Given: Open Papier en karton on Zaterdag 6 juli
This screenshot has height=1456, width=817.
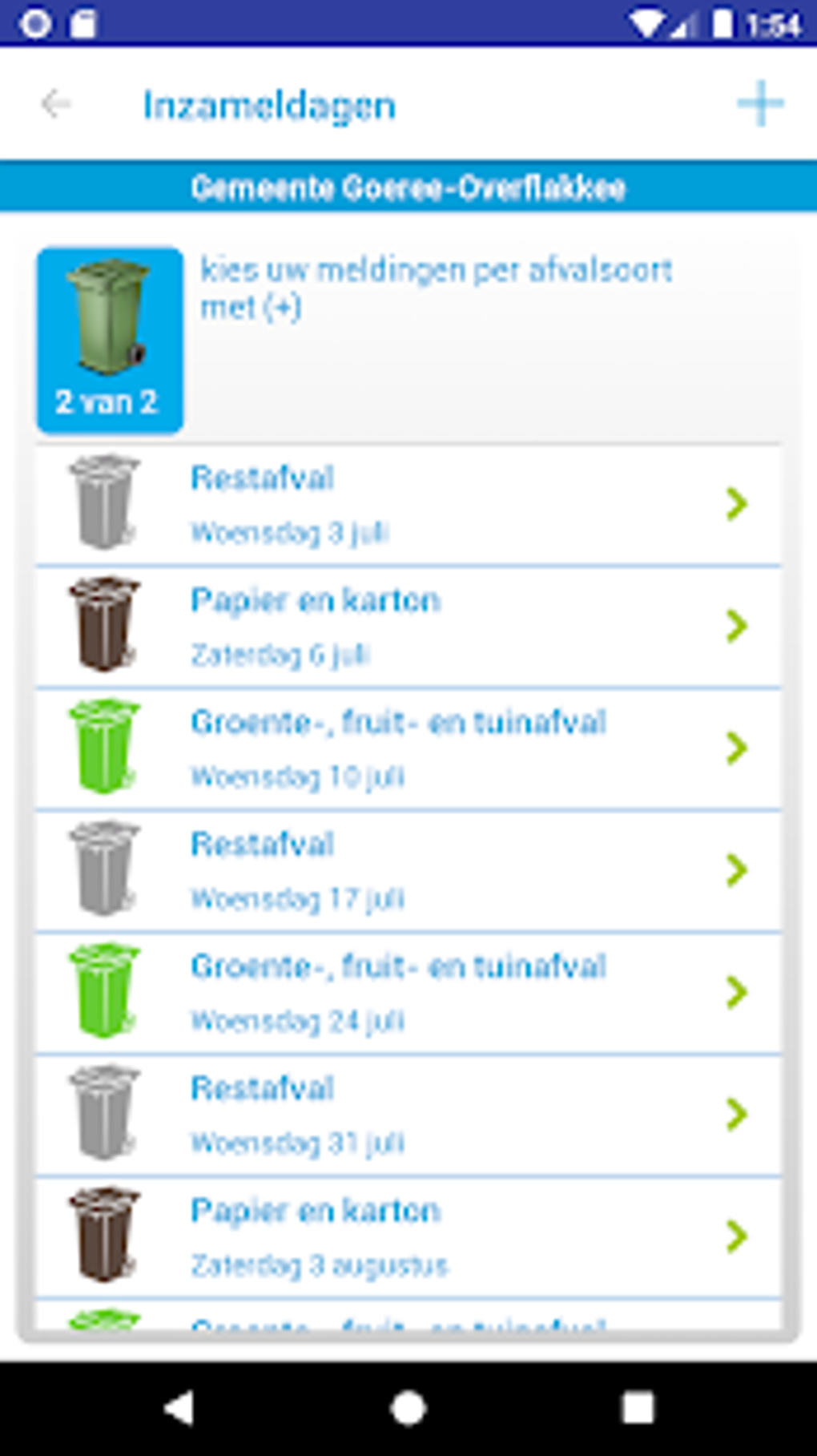Looking at the screenshot, I should (408, 627).
